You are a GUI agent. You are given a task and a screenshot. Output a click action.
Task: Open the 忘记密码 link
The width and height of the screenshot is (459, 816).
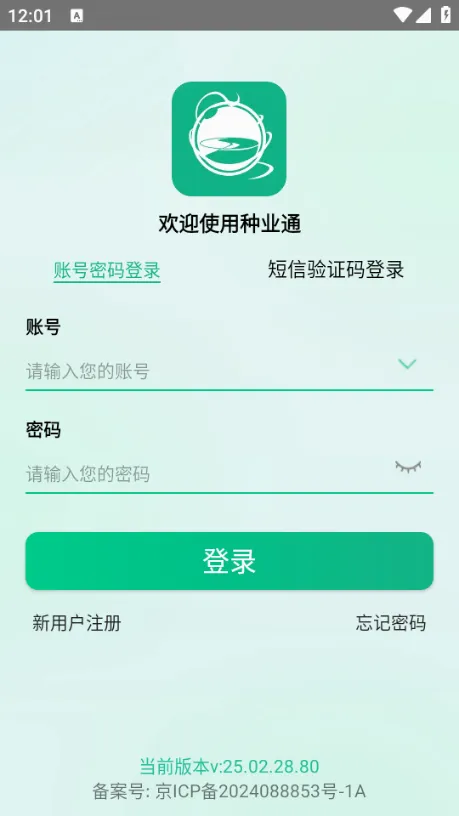tap(391, 622)
